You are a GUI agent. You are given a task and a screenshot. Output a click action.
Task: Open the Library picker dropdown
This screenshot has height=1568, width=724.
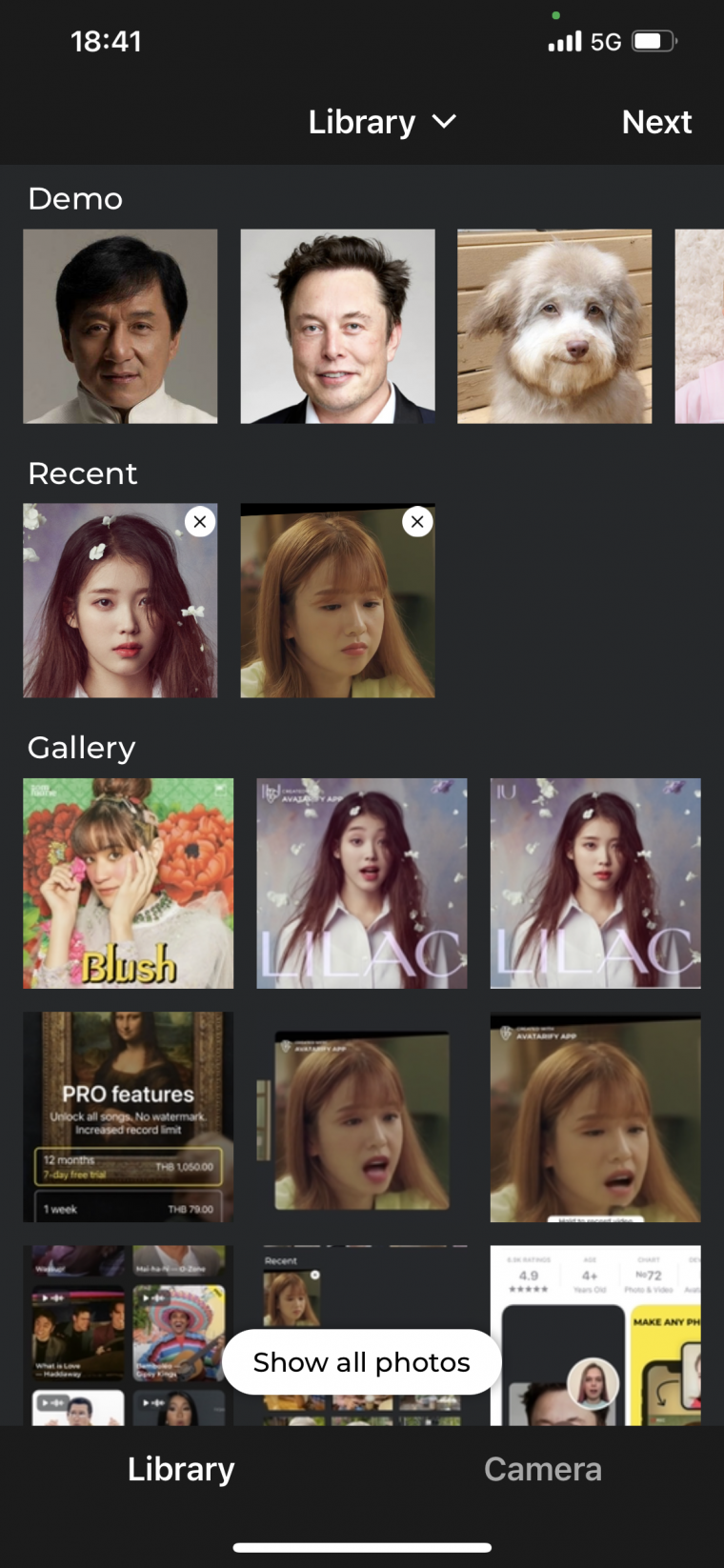point(381,122)
